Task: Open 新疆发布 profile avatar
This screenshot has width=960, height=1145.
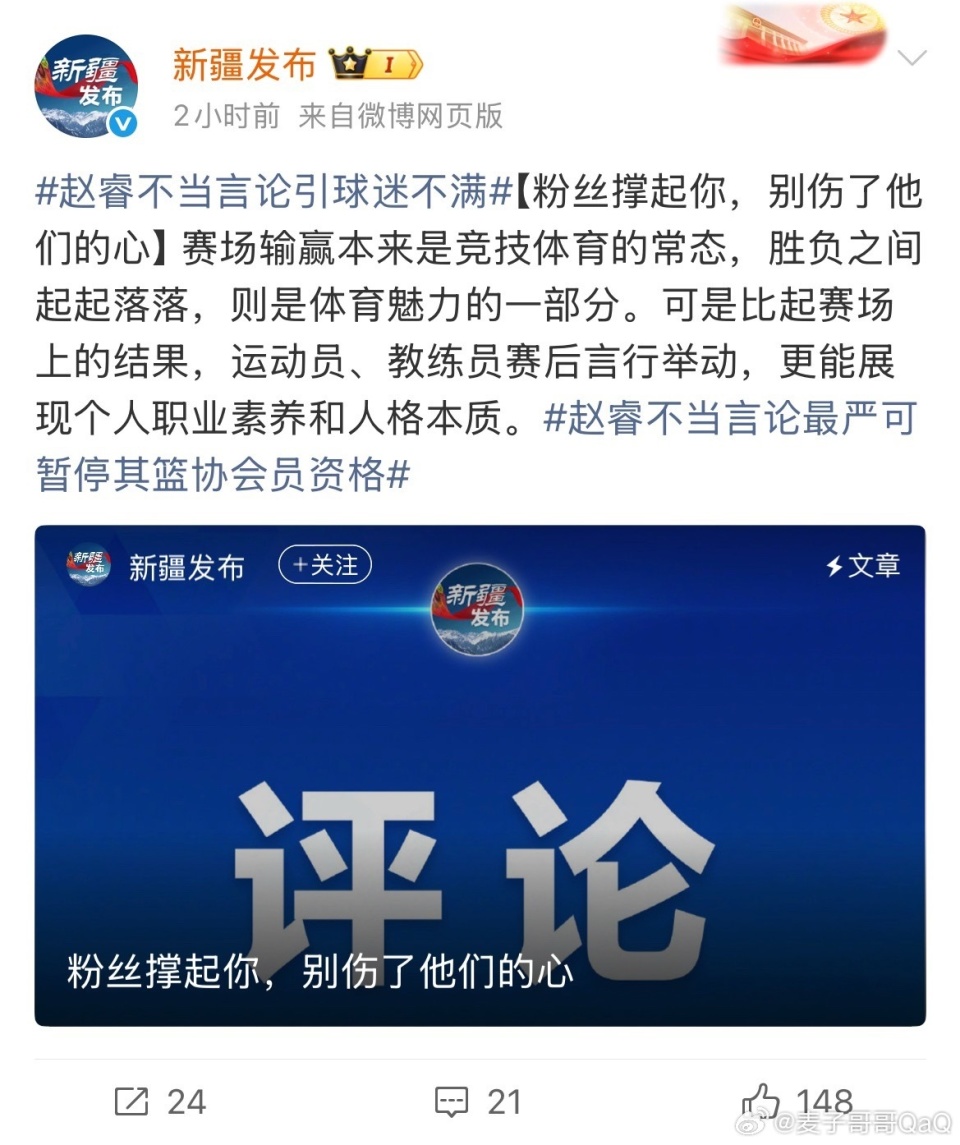Action: pos(85,86)
